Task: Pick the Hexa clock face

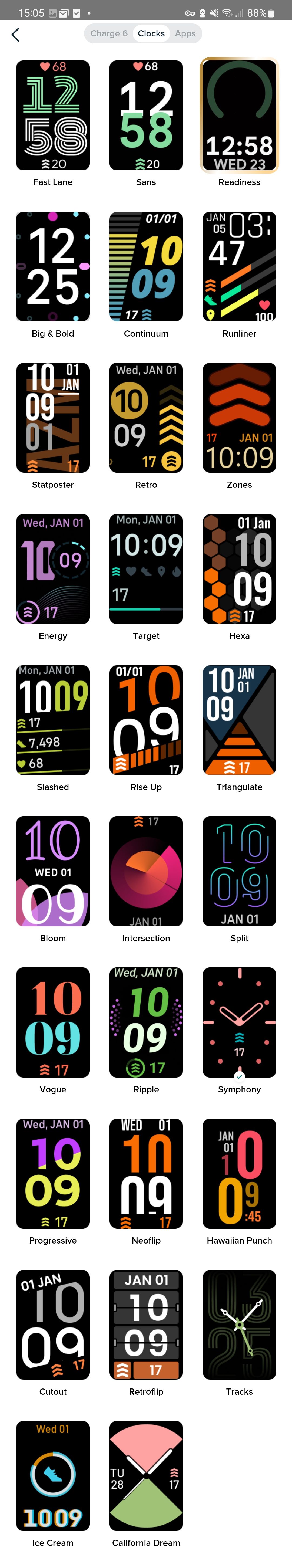Action: tap(239, 568)
